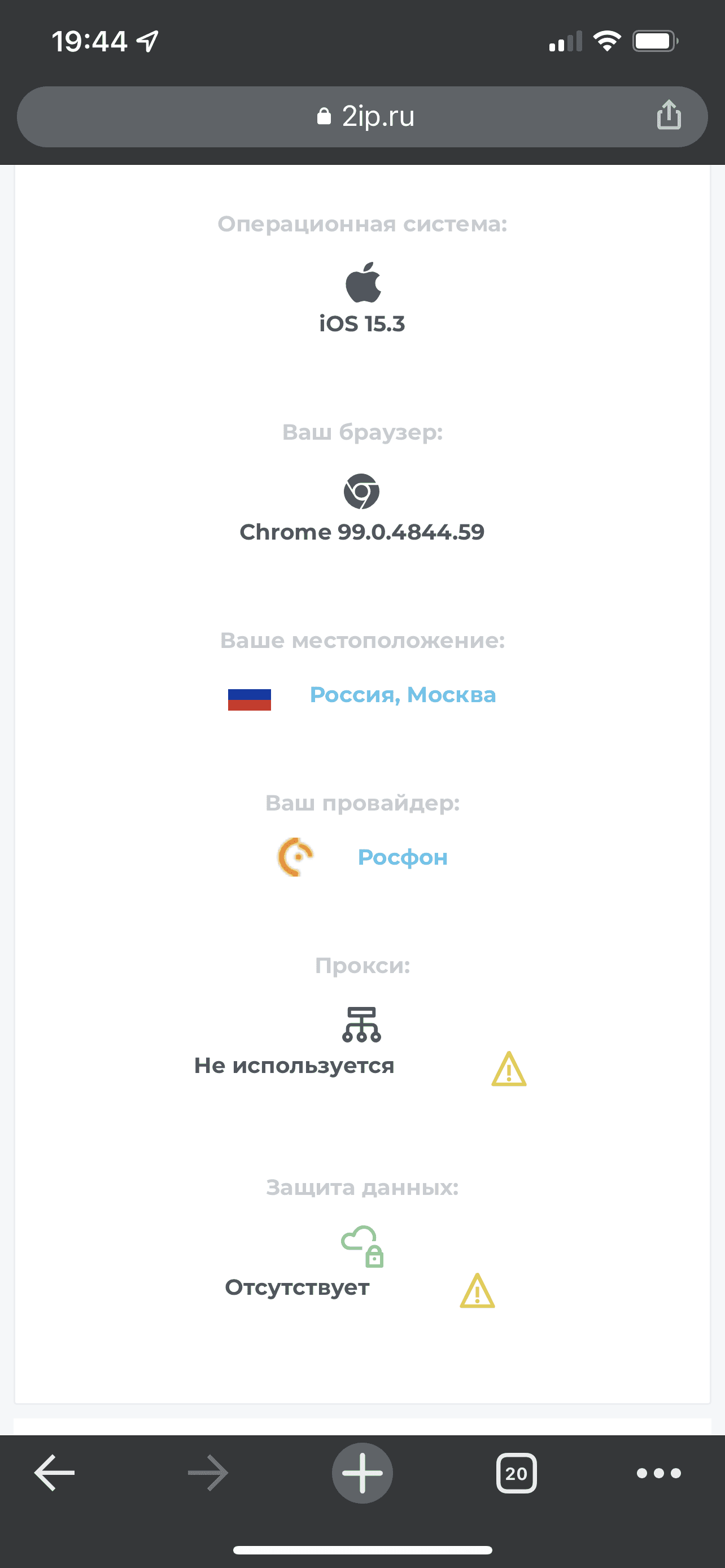Go back to the previous page
Image resolution: width=725 pixels, height=1568 pixels.
(x=55, y=1473)
